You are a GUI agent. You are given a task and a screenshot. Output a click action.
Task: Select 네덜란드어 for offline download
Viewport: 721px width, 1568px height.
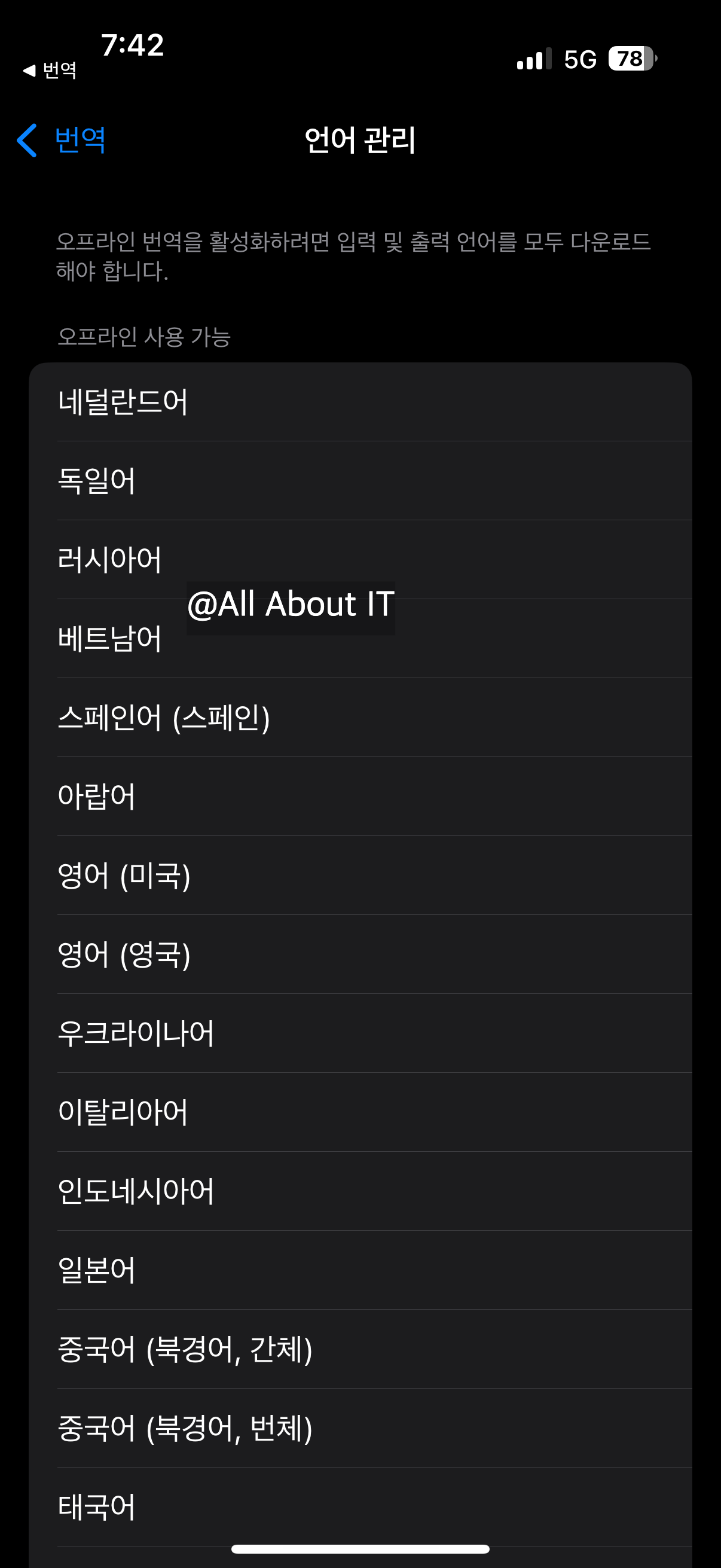pos(360,402)
